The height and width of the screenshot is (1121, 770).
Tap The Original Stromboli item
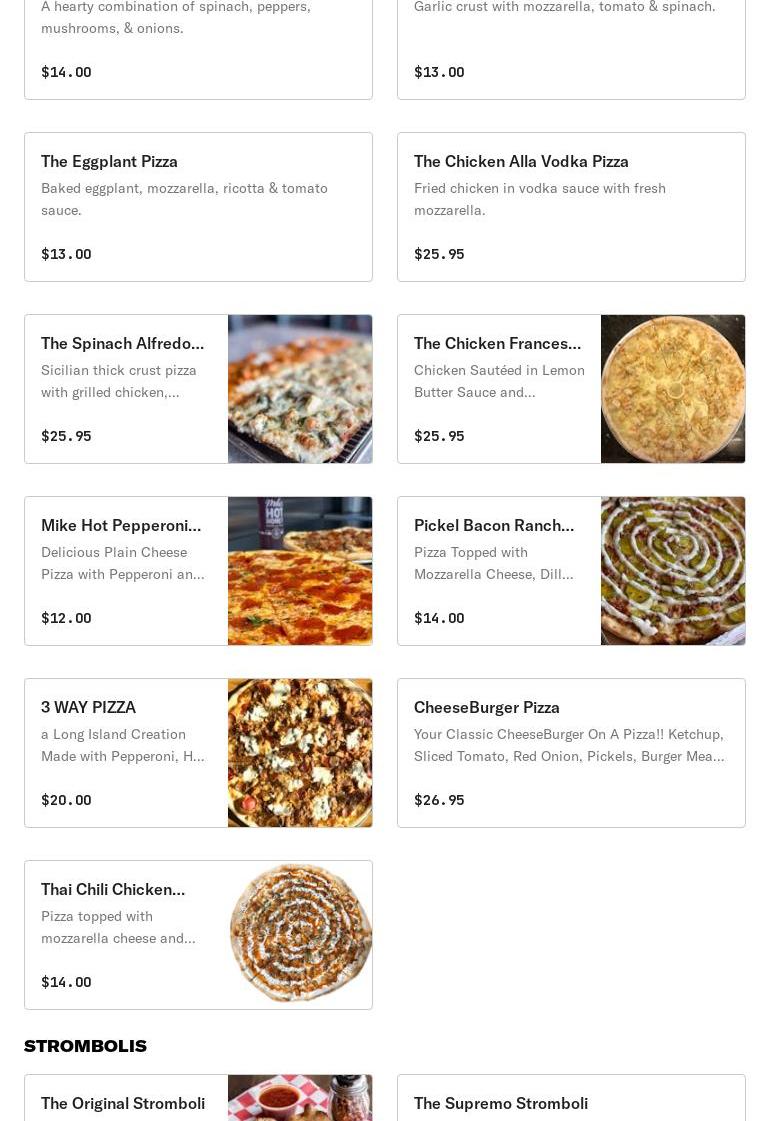(x=198, y=1100)
